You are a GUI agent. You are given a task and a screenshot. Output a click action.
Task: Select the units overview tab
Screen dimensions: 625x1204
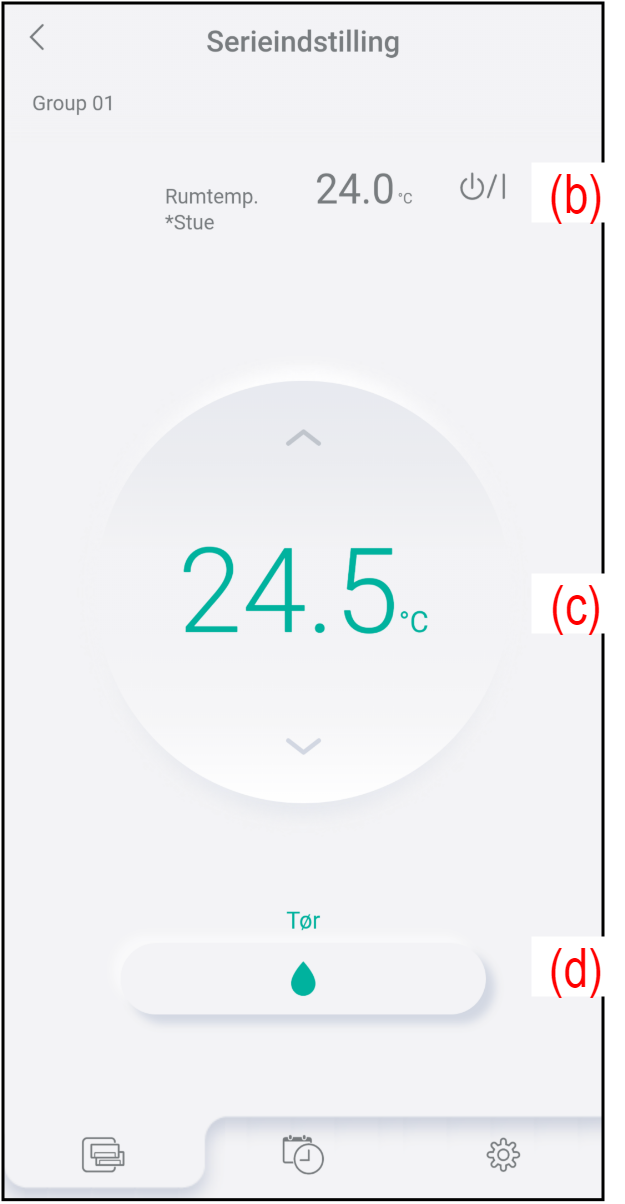(x=104, y=1156)
